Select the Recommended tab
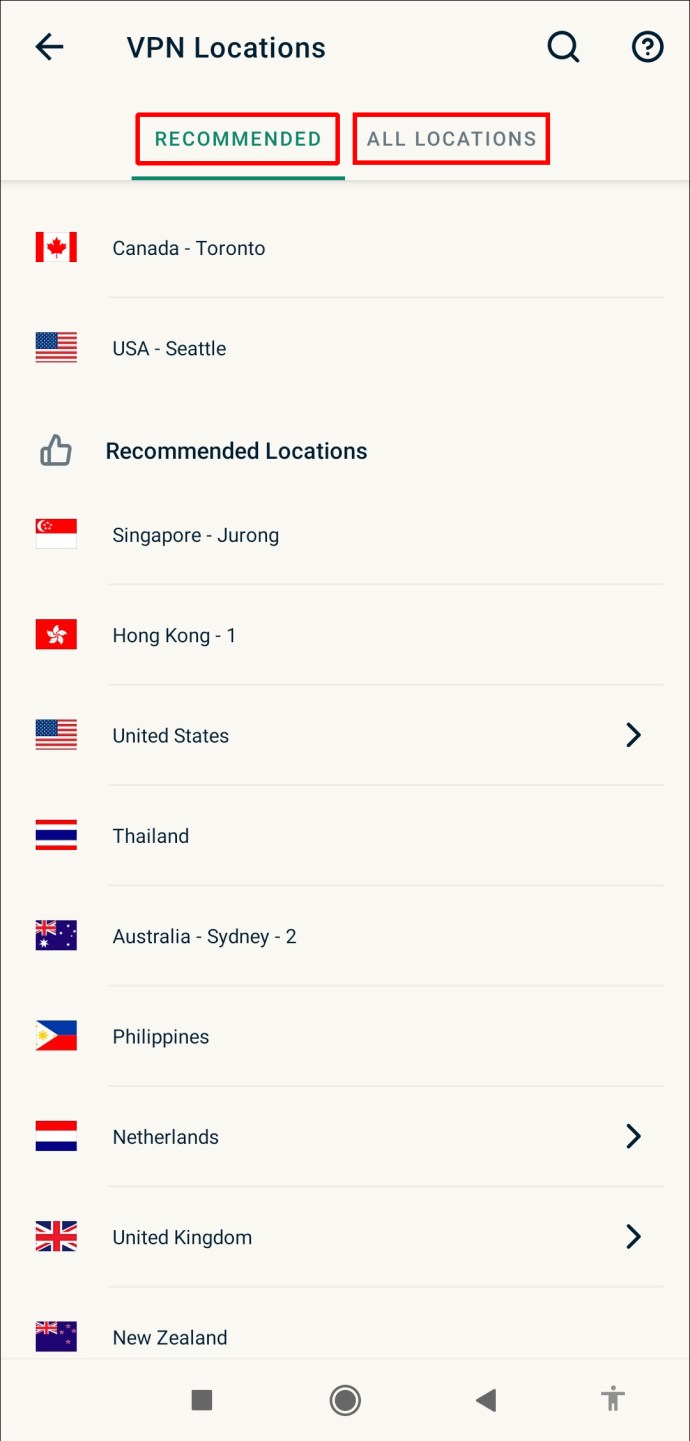This screenshot has width=690, height=1441. (238, 139)
